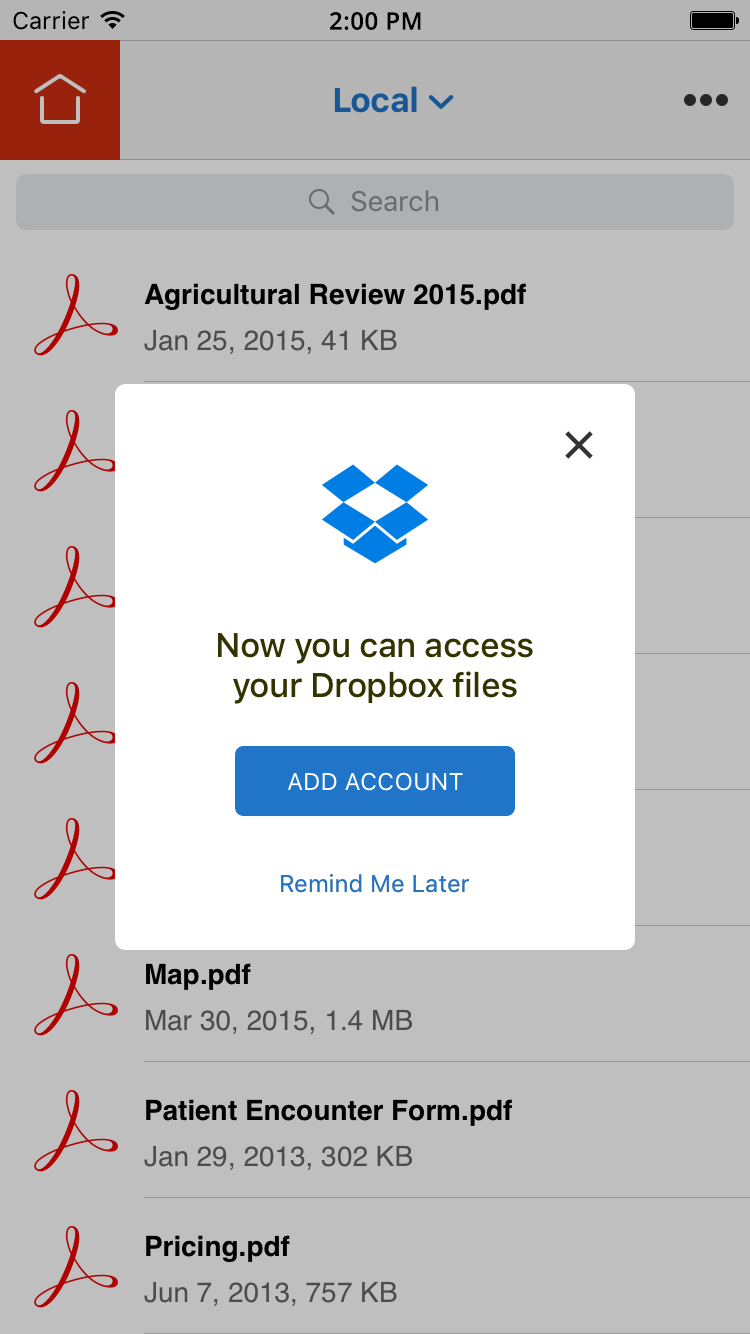Select the Pricing.pdf document
Image resolution: width=750 pixels, height=1334 pixels.
(x=270, y=1268)
